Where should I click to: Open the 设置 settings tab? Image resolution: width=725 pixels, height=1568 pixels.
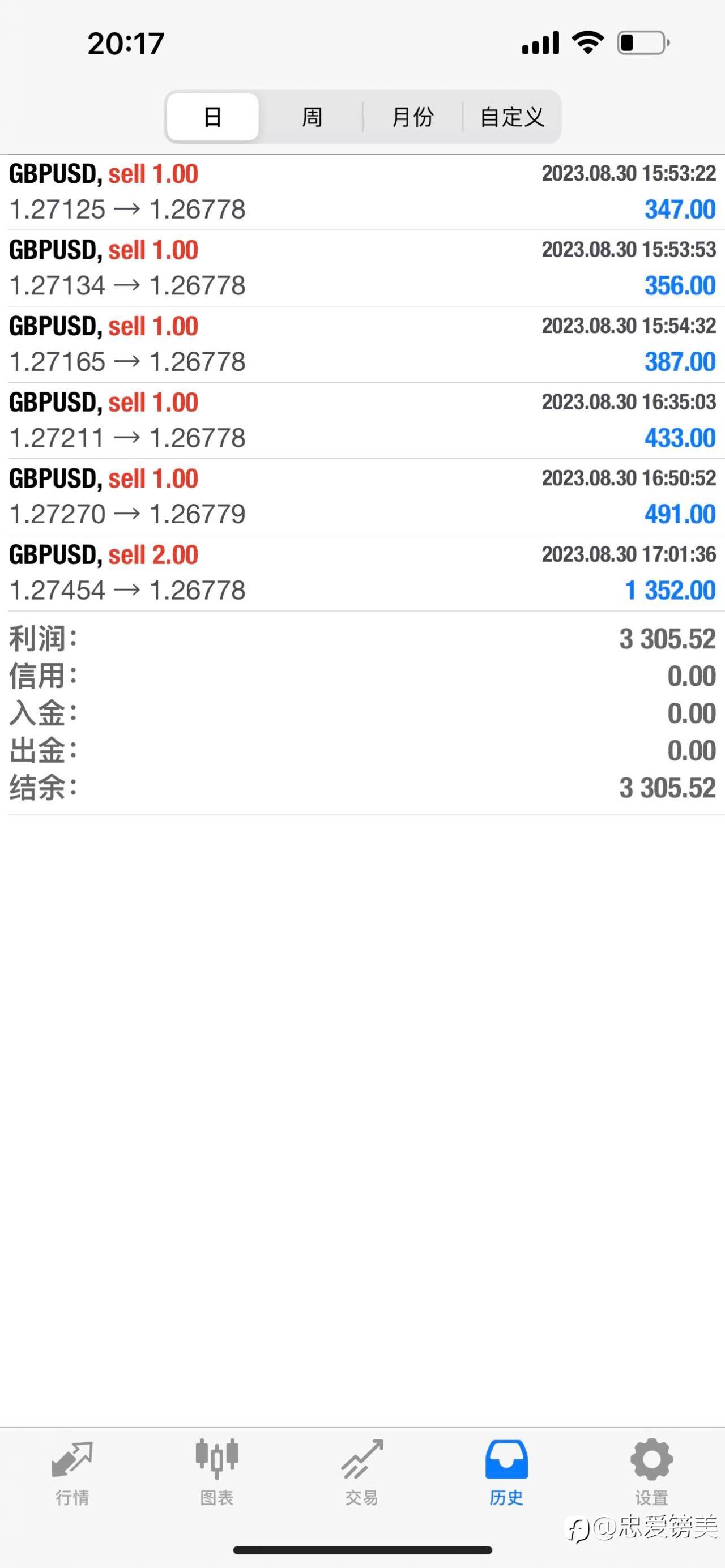pos(651,1473)
